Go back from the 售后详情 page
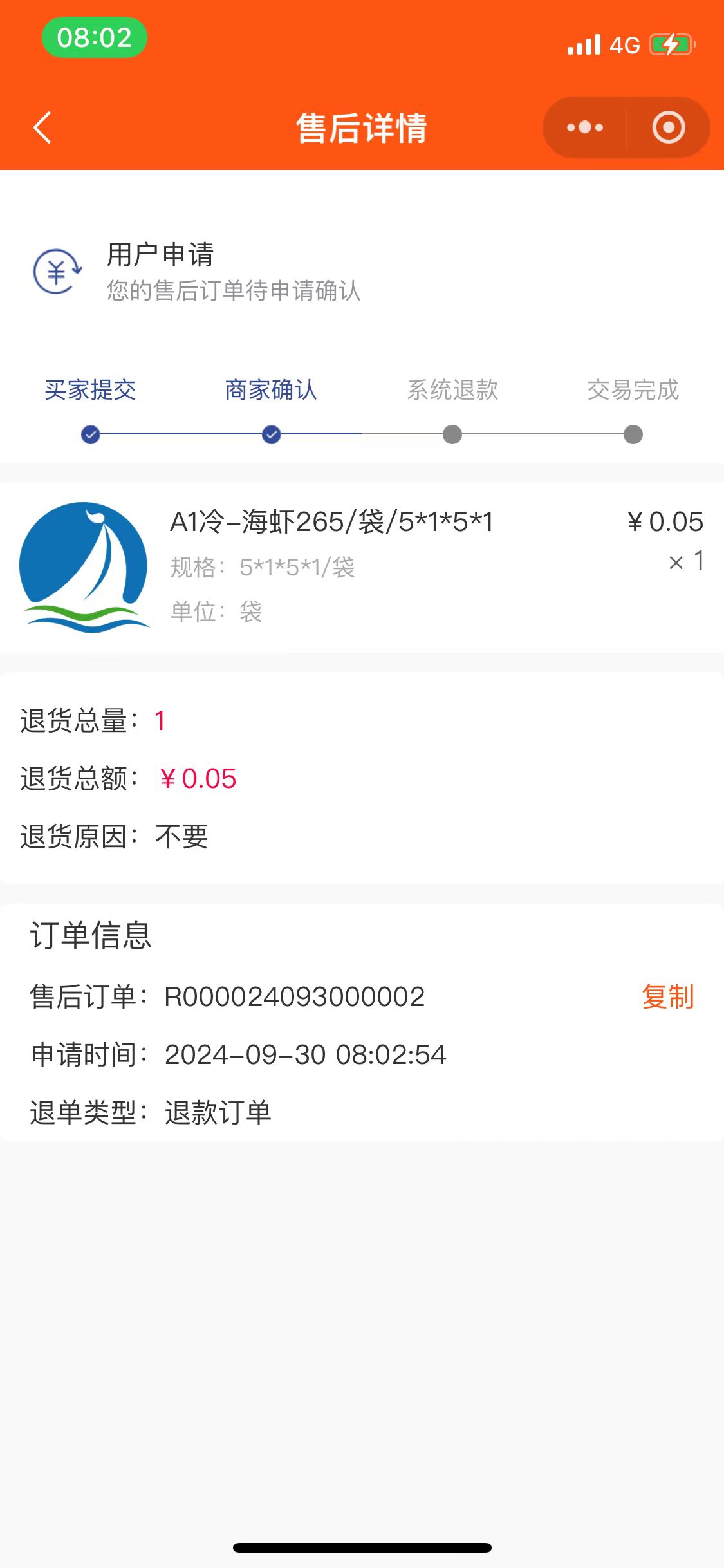 (x=42, y=127)
